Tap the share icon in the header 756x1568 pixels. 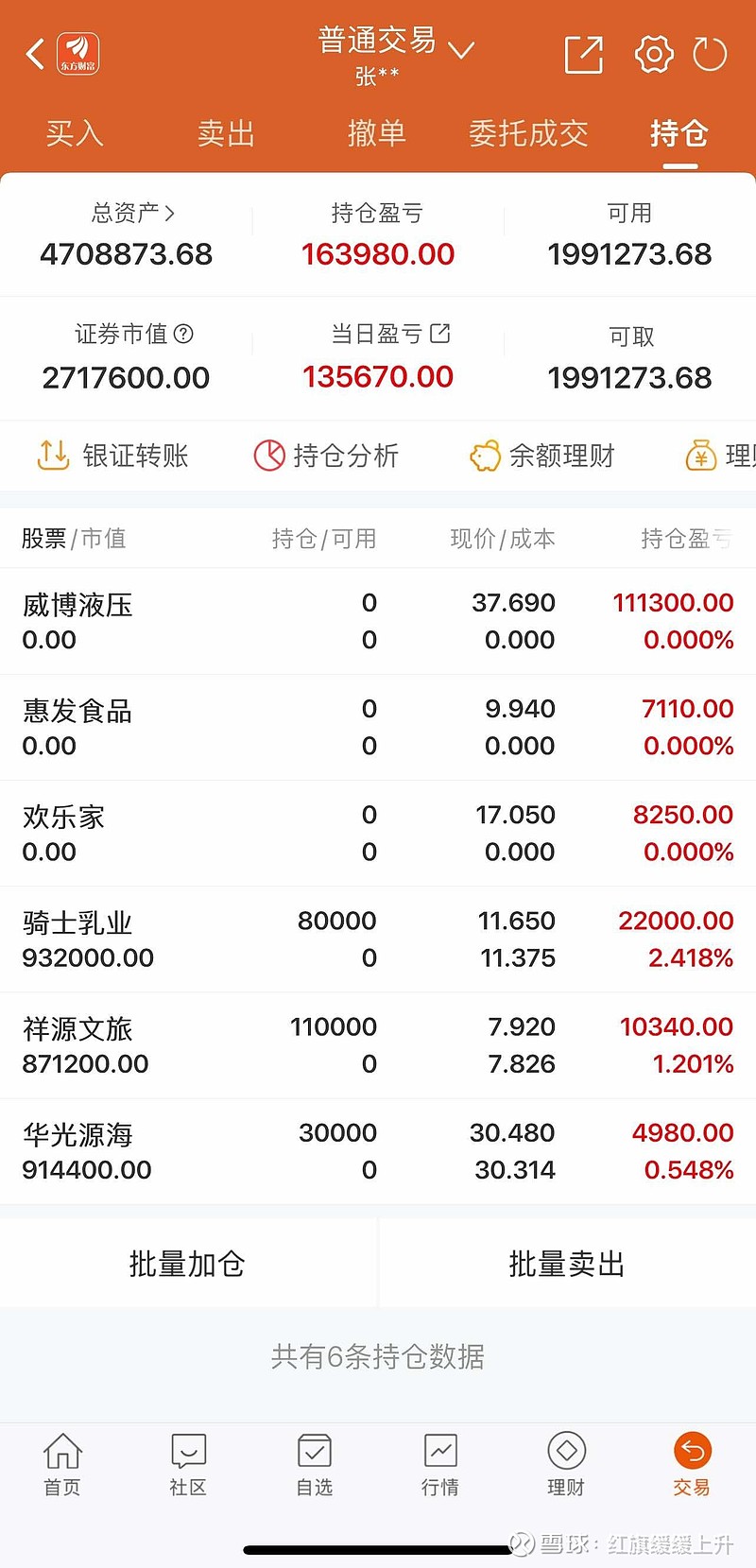tap(583, 54)
